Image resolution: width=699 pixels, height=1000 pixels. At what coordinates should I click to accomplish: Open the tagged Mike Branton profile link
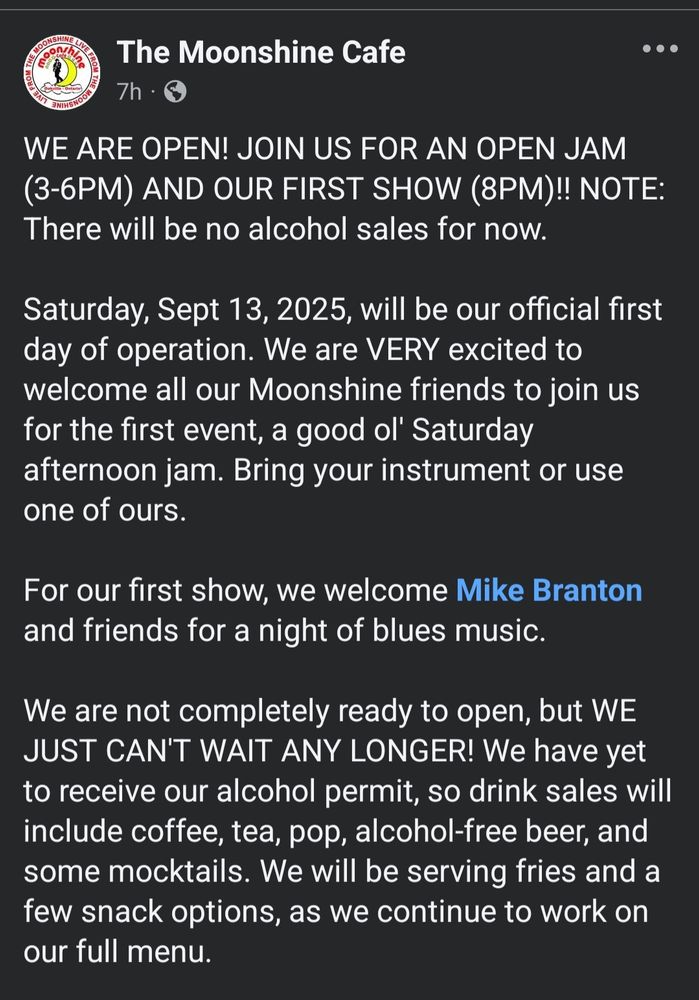click(x=548, y=590)
